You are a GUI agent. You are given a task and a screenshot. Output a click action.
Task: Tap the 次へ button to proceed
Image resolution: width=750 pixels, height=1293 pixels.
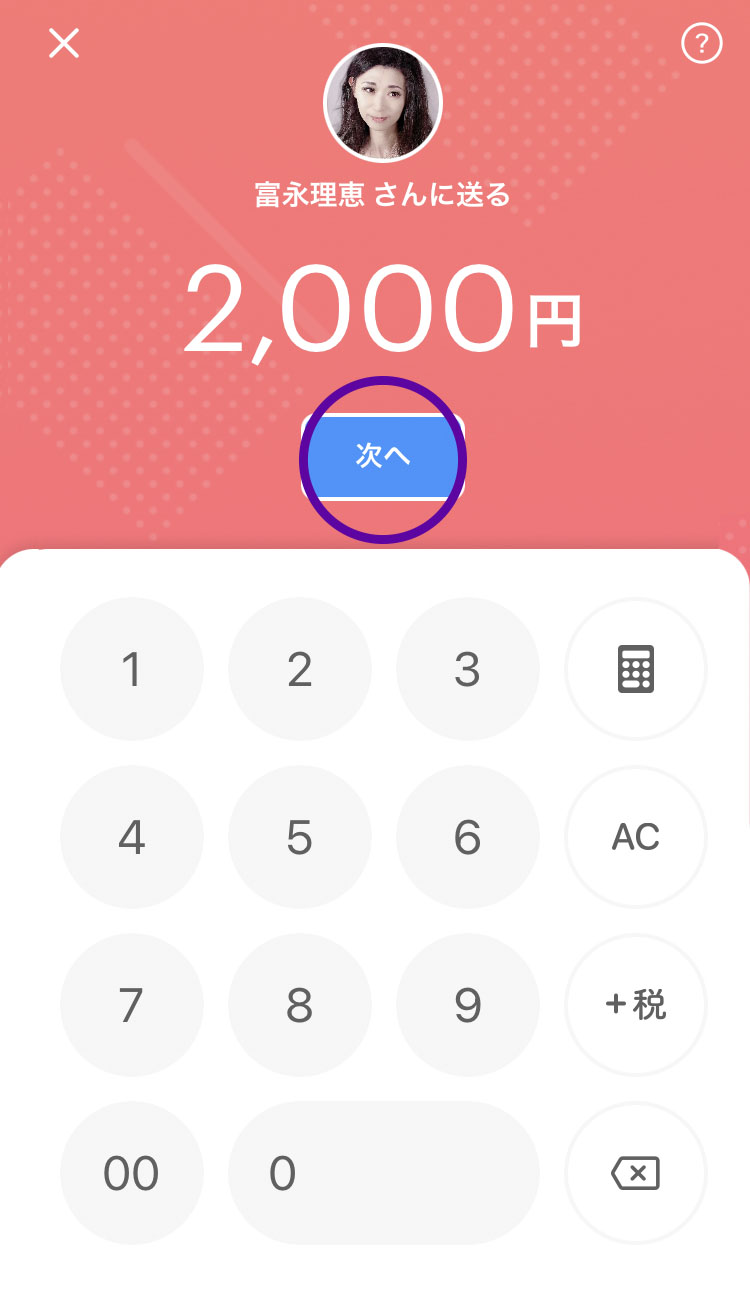[383, 456]
